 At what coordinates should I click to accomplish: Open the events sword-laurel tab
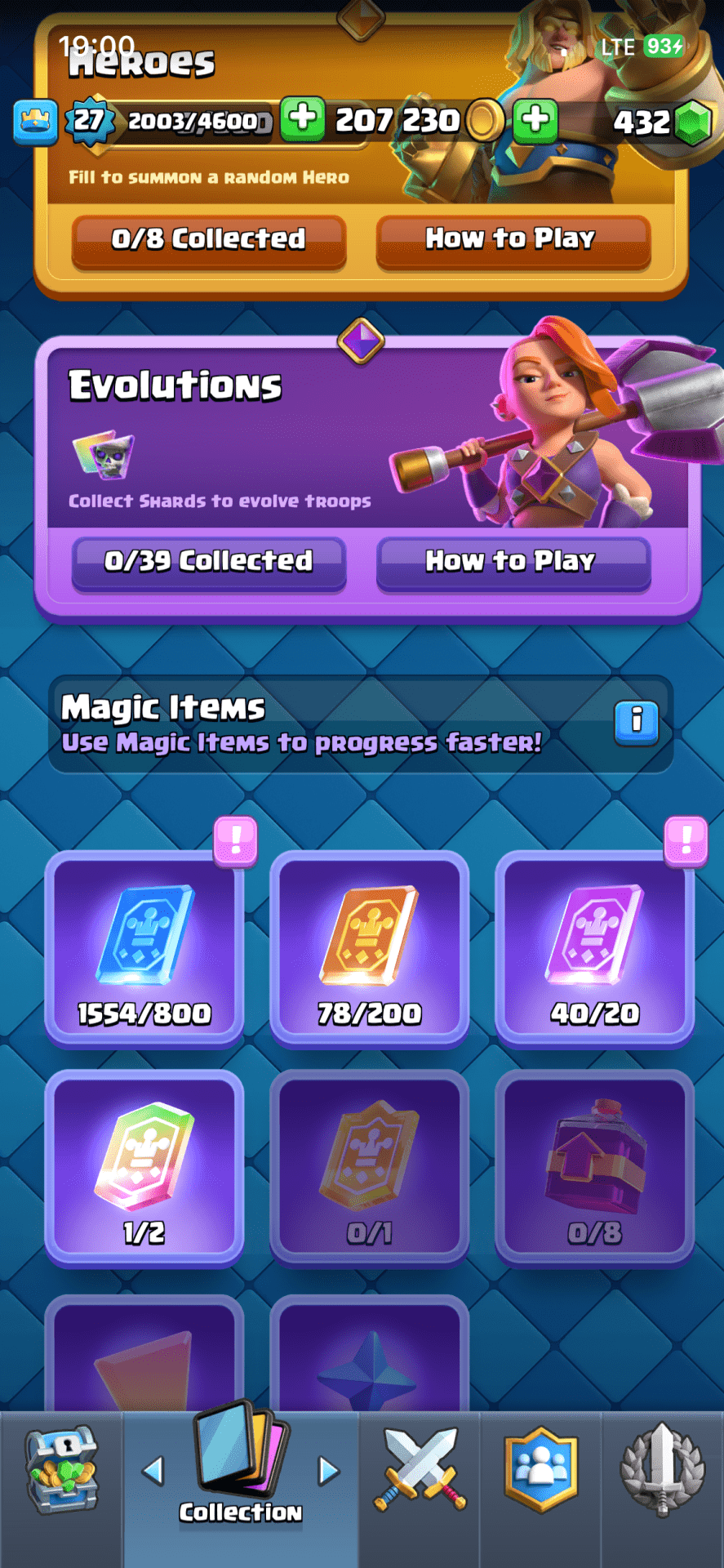click(662, 1470)
